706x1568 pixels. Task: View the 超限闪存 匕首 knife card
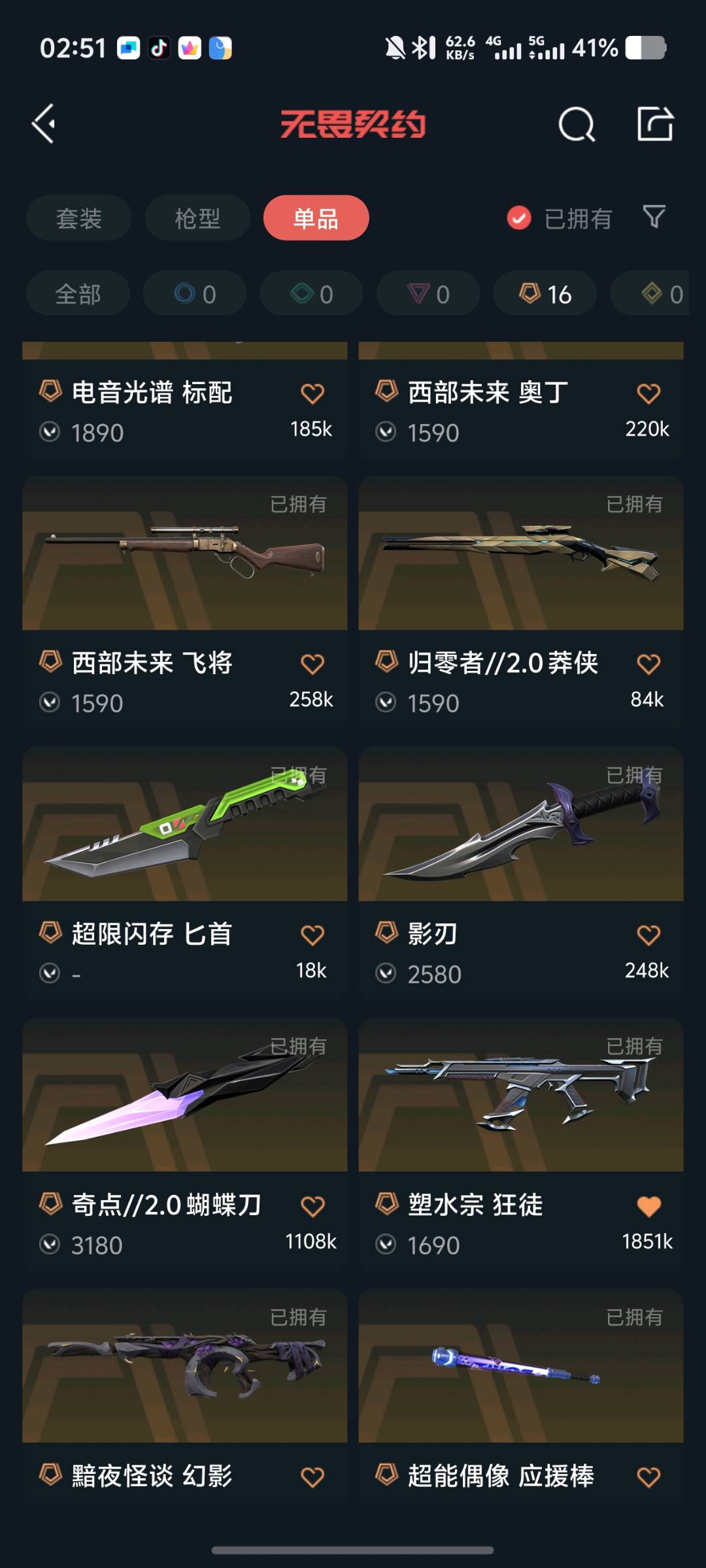[x=185, y=874]
